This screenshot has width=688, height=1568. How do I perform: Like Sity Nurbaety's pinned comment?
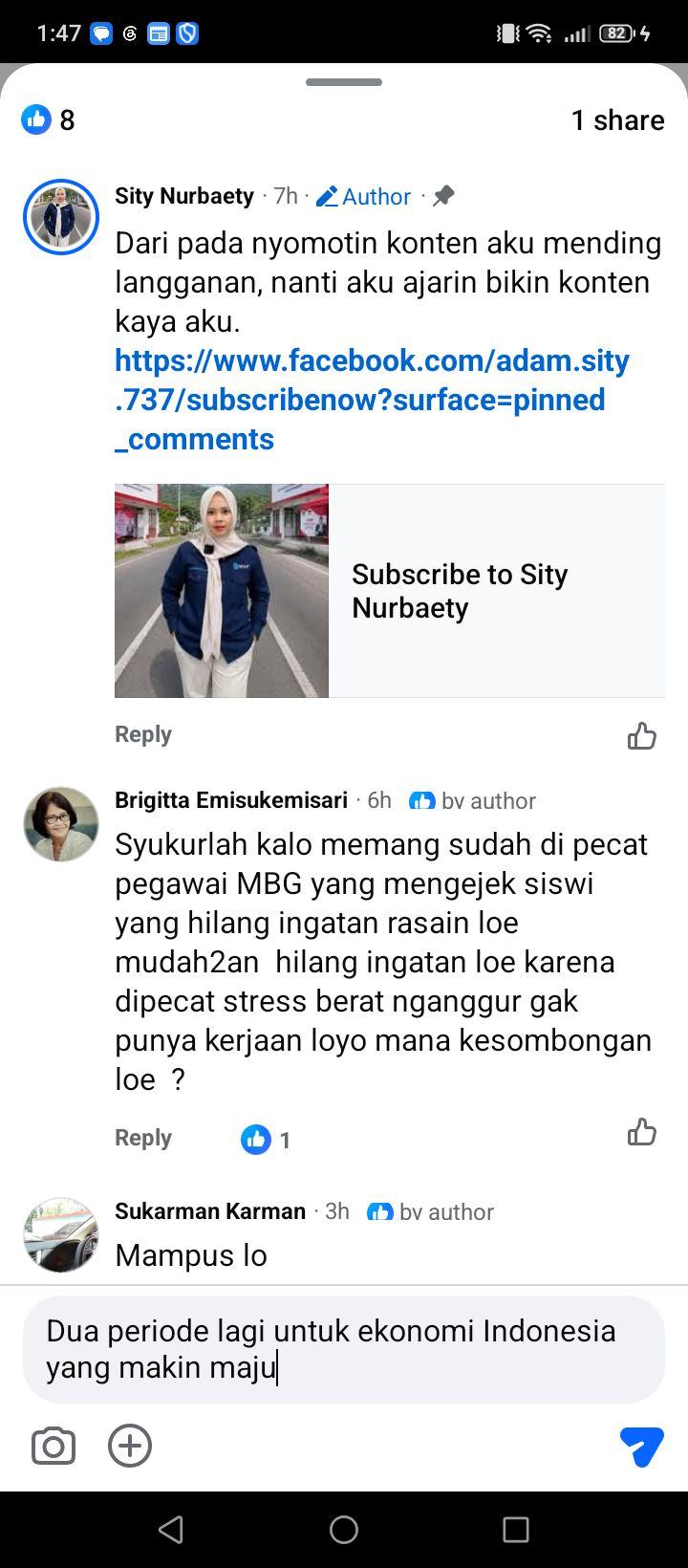(x=641, y=735)
